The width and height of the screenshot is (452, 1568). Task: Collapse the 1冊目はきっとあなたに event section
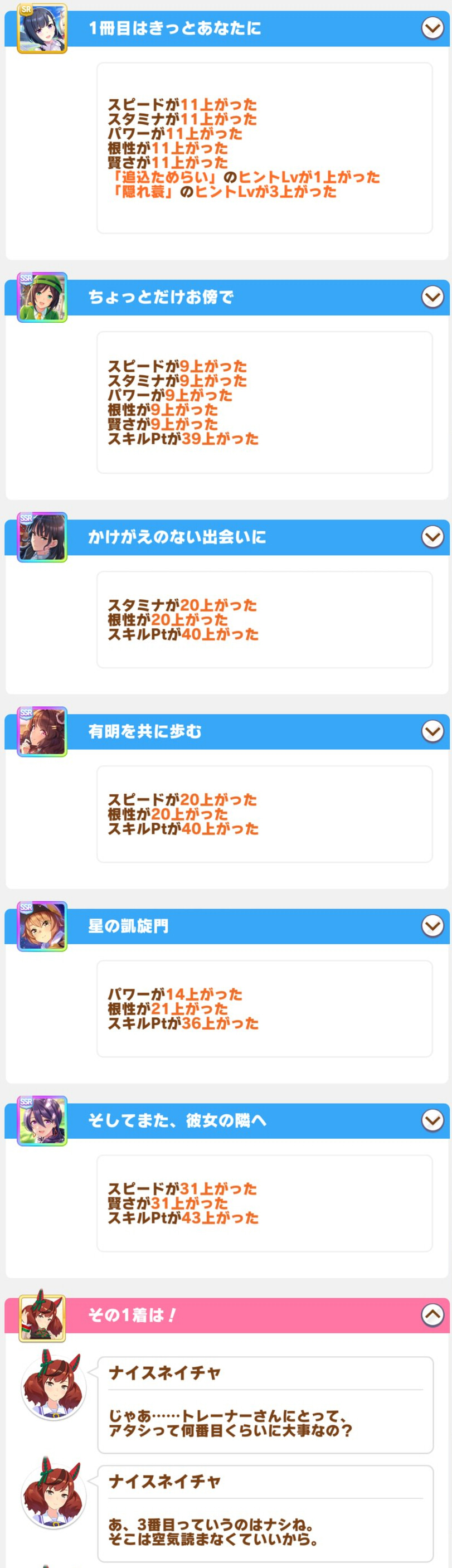[432, 28]
